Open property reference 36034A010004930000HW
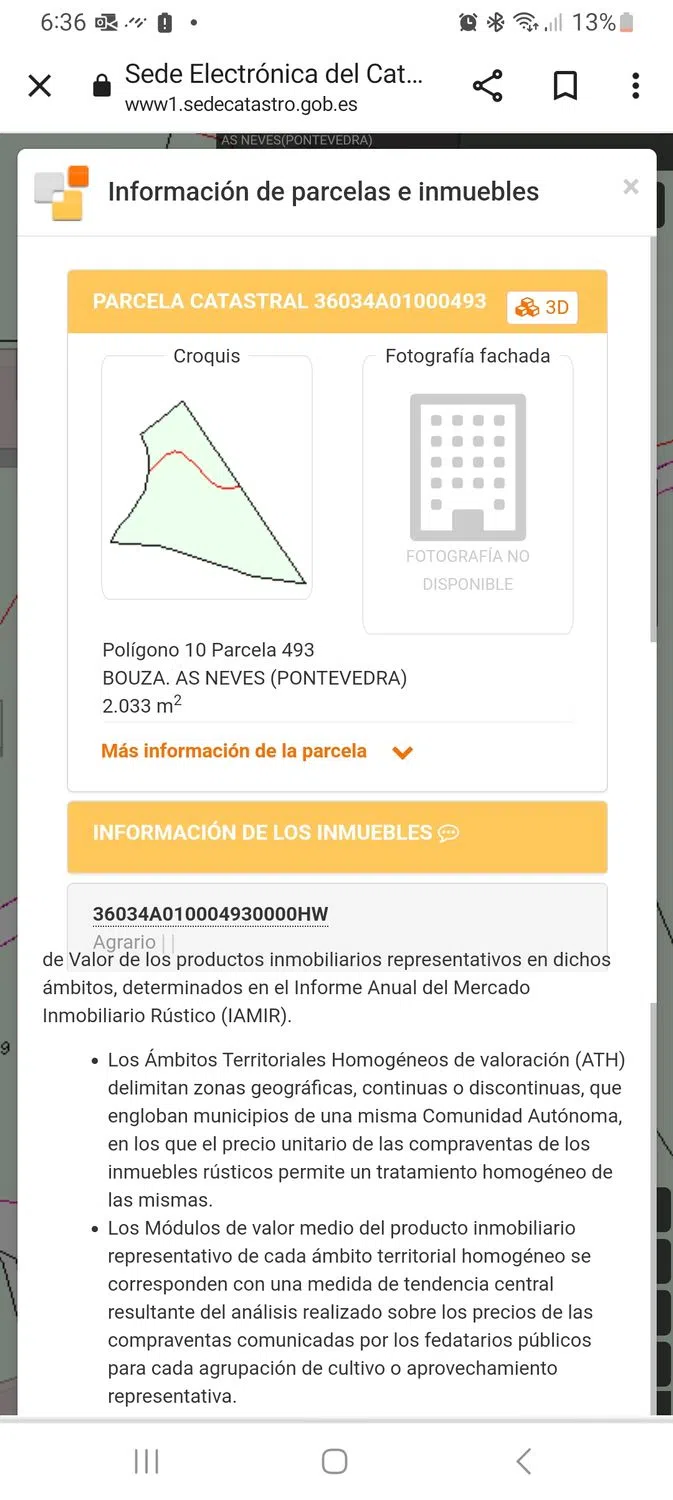This screenshot has width=673, height=1500. [x=210, y=914]
